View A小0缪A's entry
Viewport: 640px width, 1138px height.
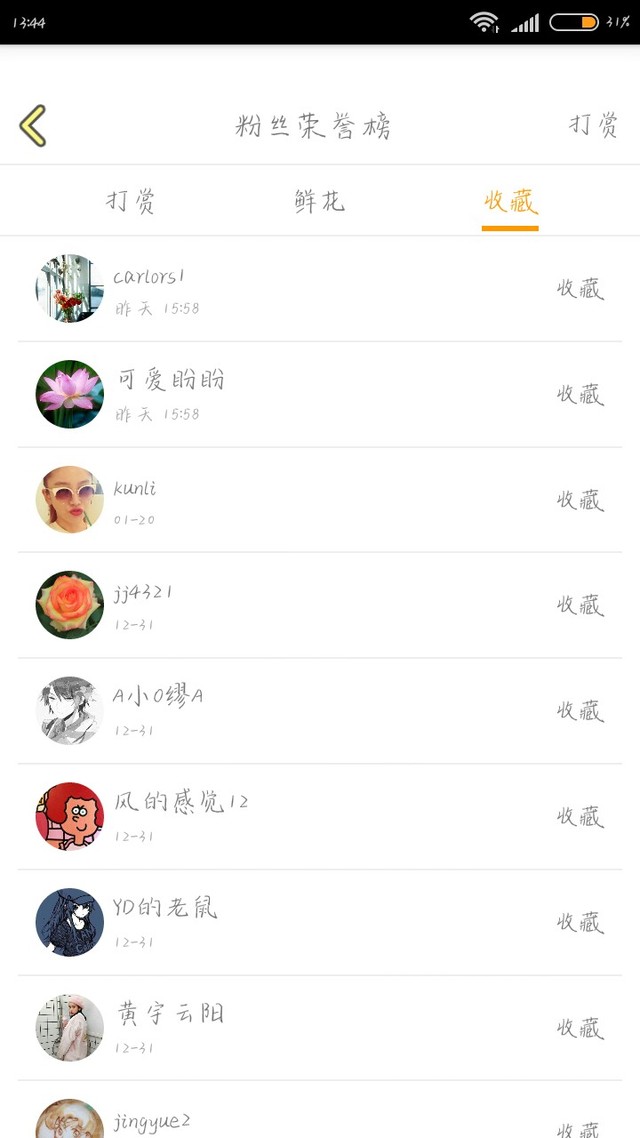[320, 711]
